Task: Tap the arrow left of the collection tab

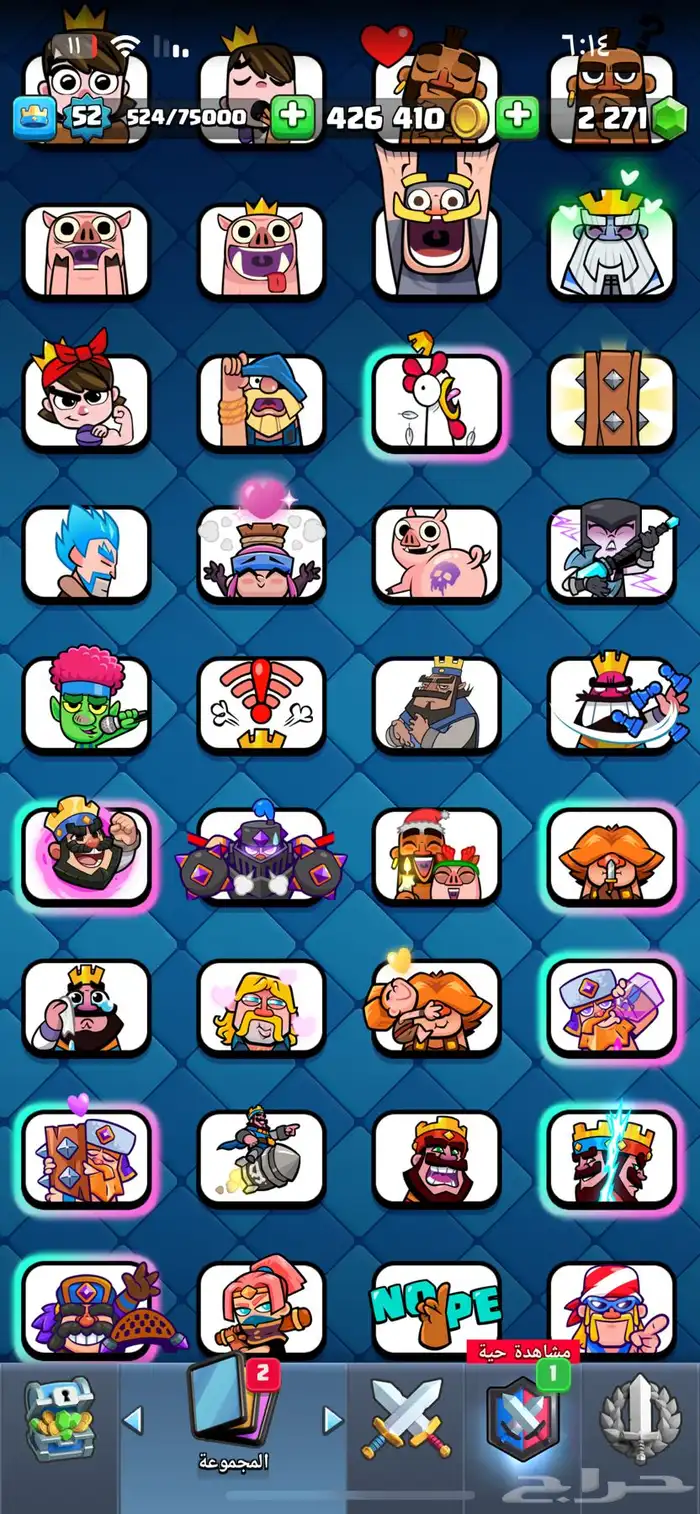Action: [x=133, y=1419]
